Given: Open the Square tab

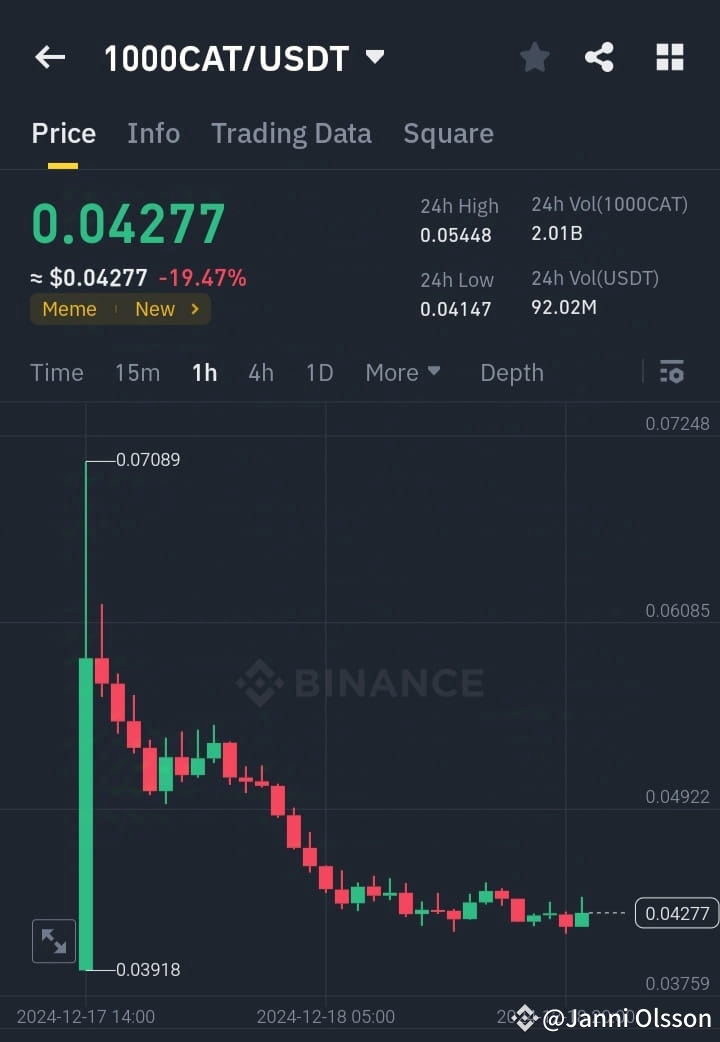Looking at the screenshot, I should click(x=448, y=133).
